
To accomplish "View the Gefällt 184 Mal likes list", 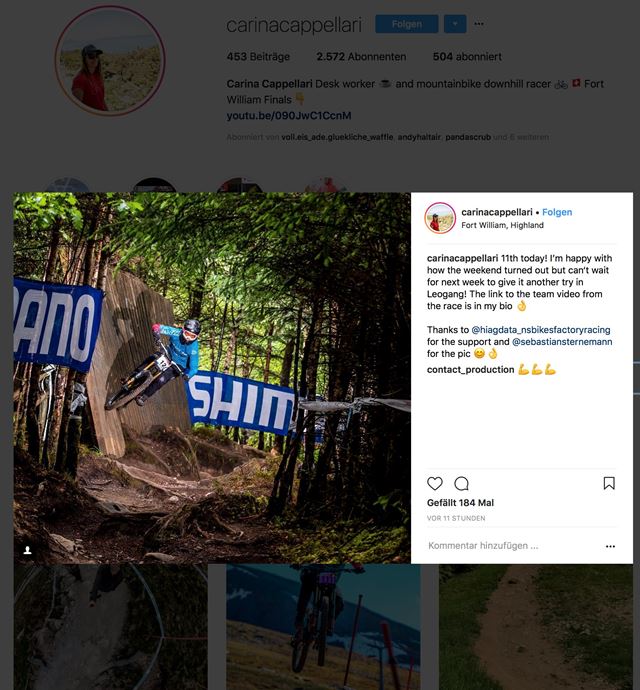I will click(x=460, y=503).
